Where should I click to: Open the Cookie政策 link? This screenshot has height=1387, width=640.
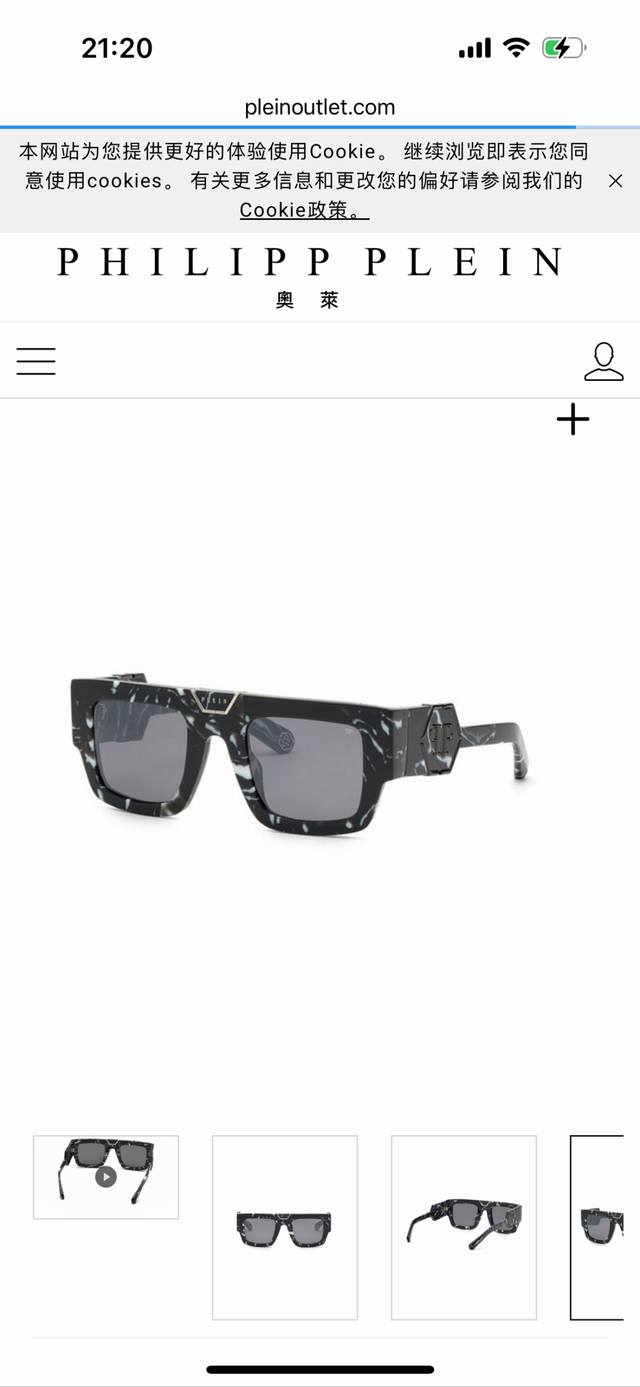coord(304,210)
